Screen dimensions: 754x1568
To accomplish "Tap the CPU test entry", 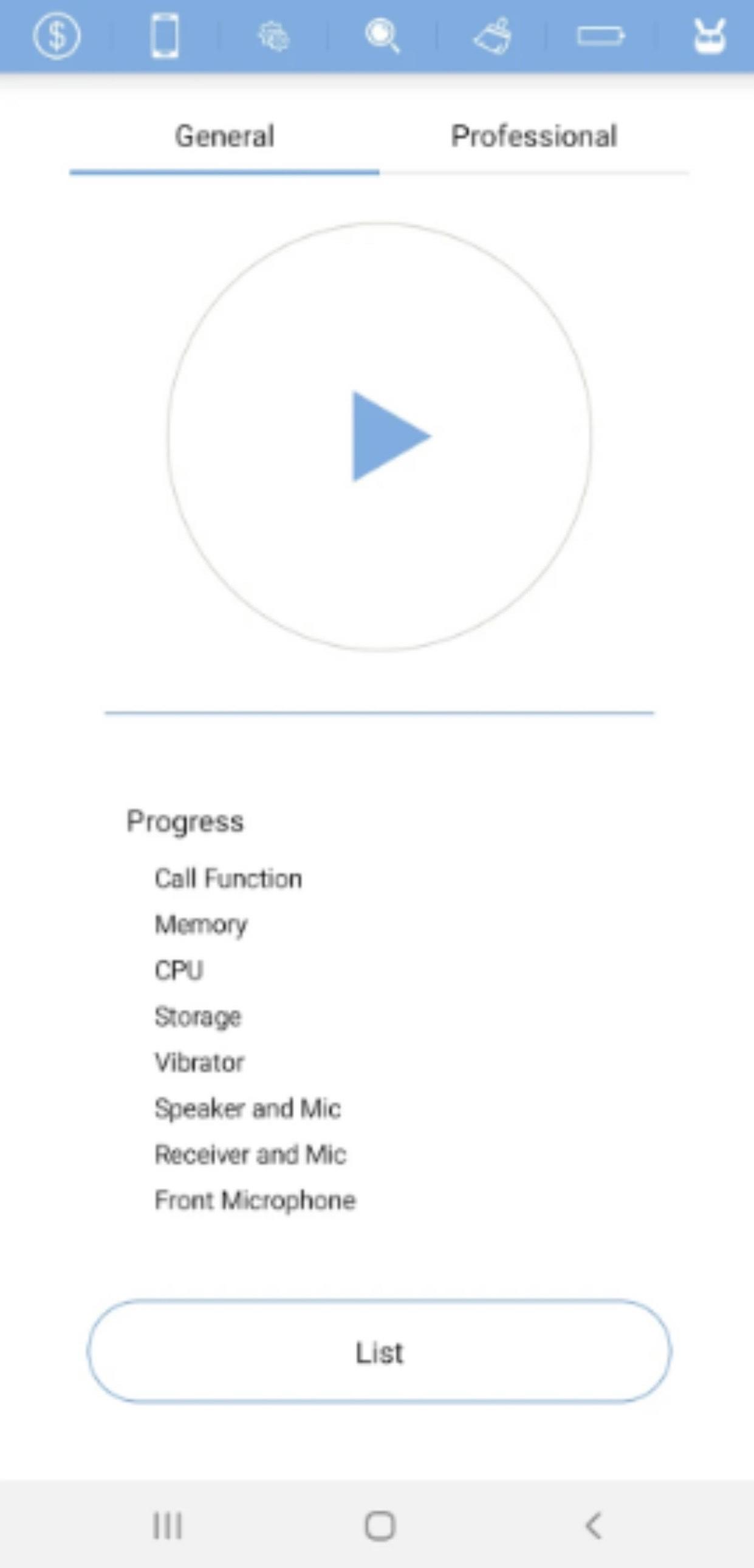I will [x=179, y=969].
